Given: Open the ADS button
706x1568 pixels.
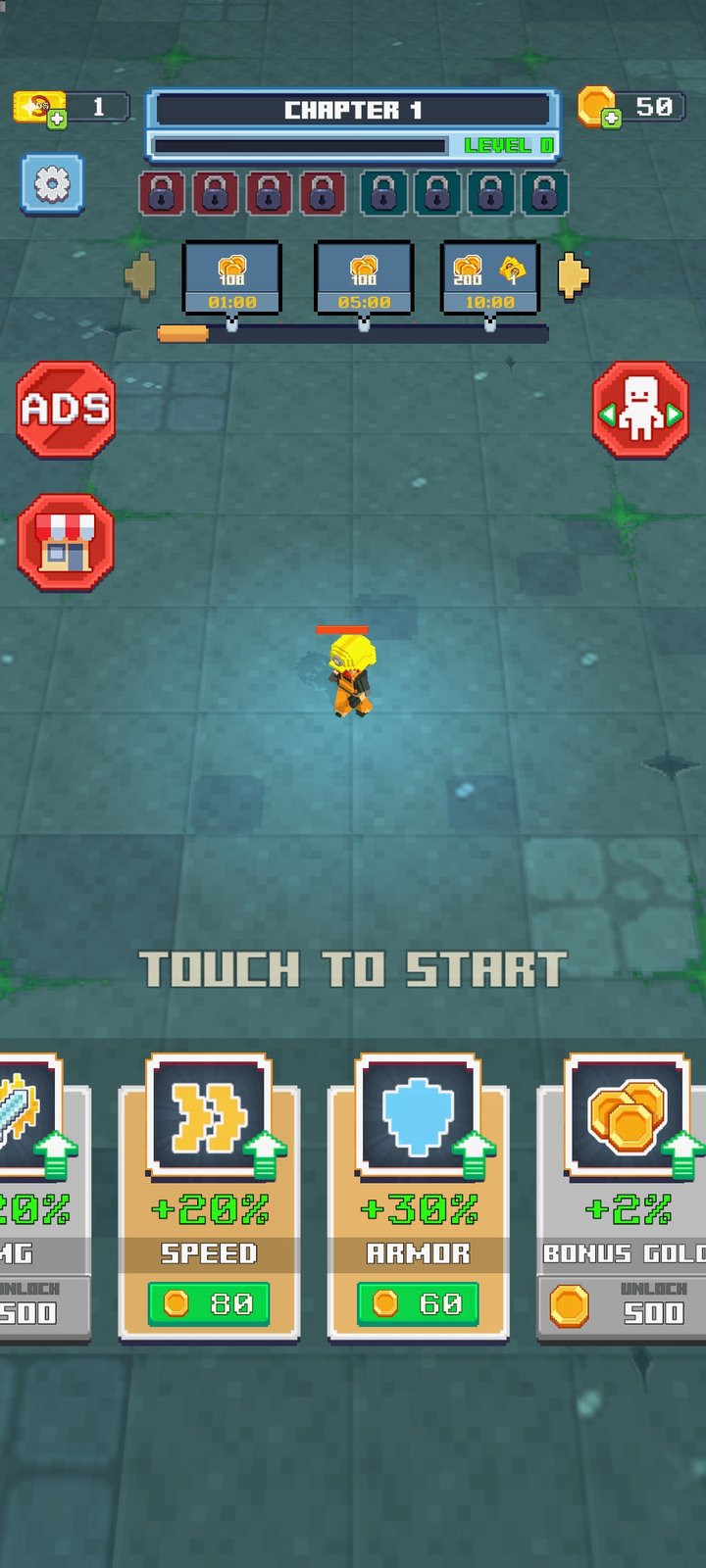Looking at the screenshot, I should (x=66, y=409).
